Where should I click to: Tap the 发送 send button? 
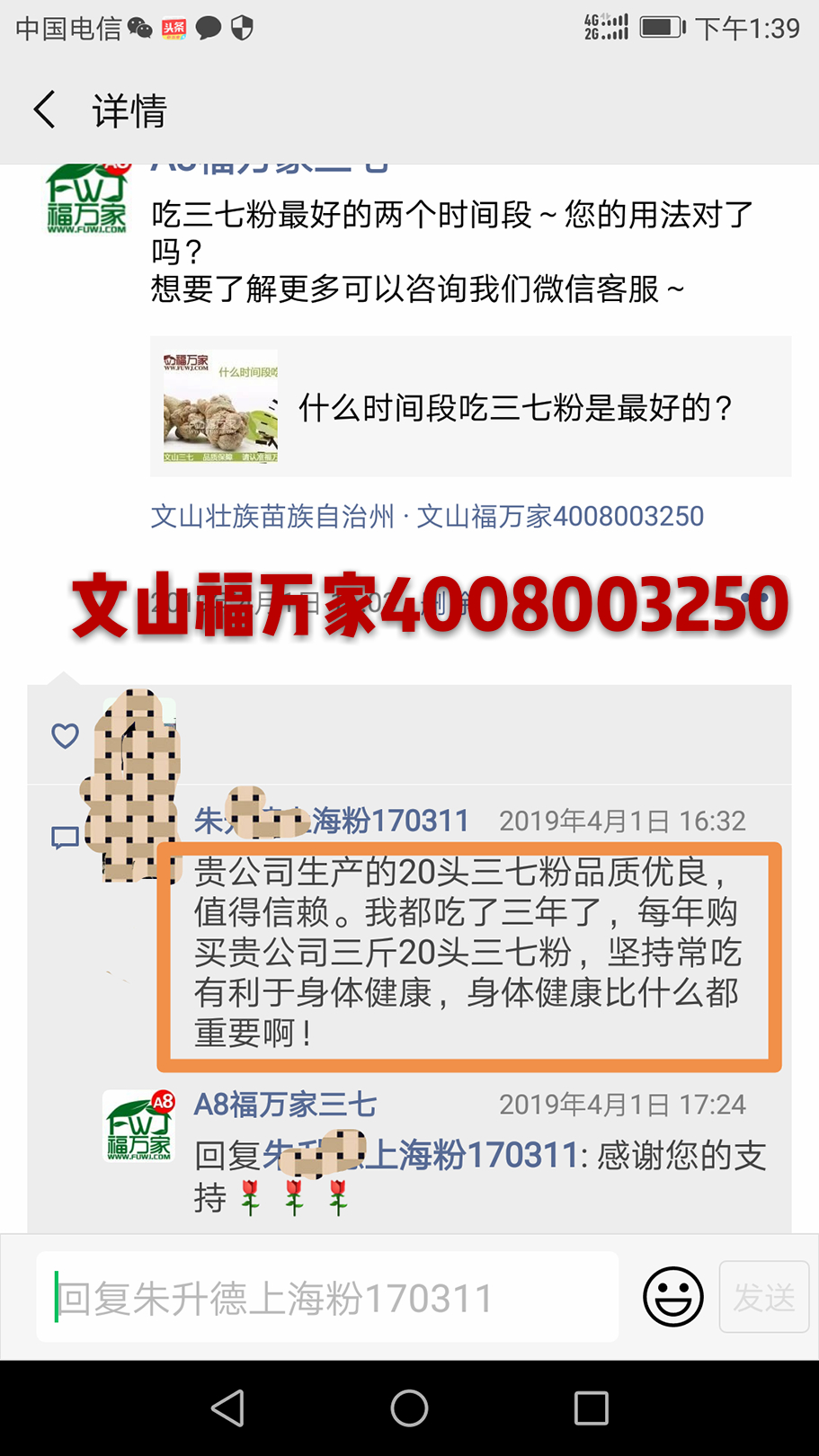pos(764,1297)
